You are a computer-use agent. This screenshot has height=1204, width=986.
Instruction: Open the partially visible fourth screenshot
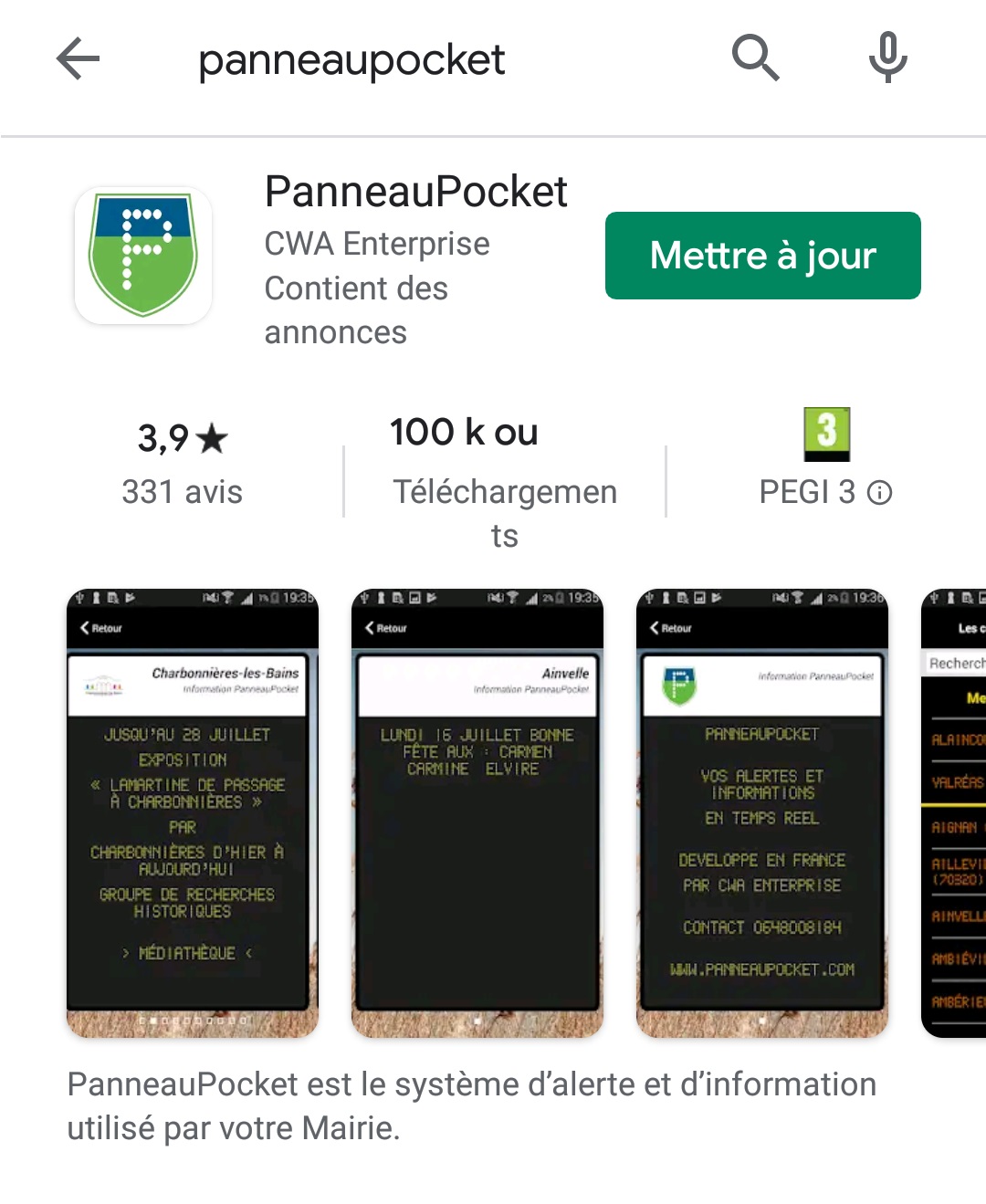point(954,812)
